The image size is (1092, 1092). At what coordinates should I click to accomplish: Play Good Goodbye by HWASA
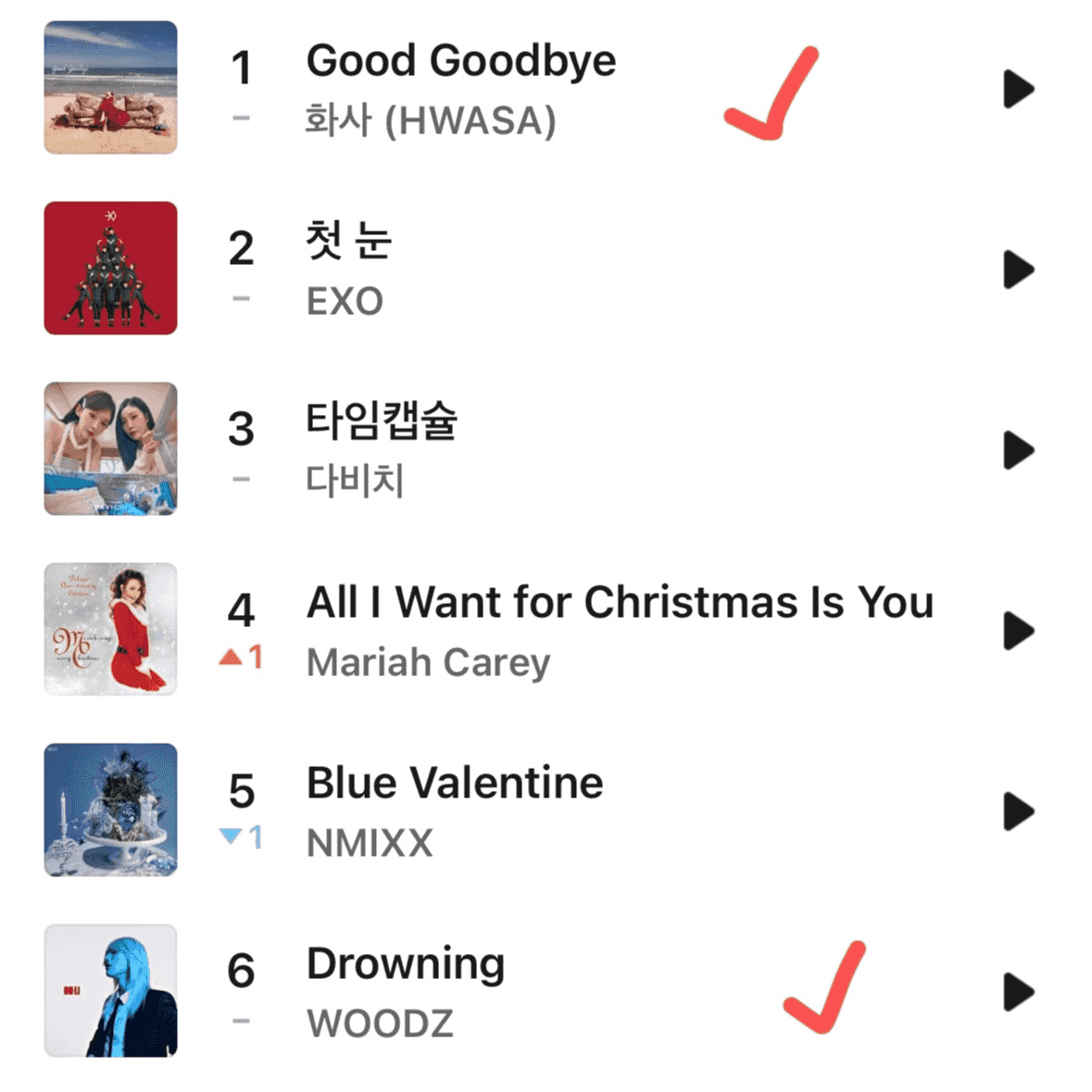[1018, 89]
